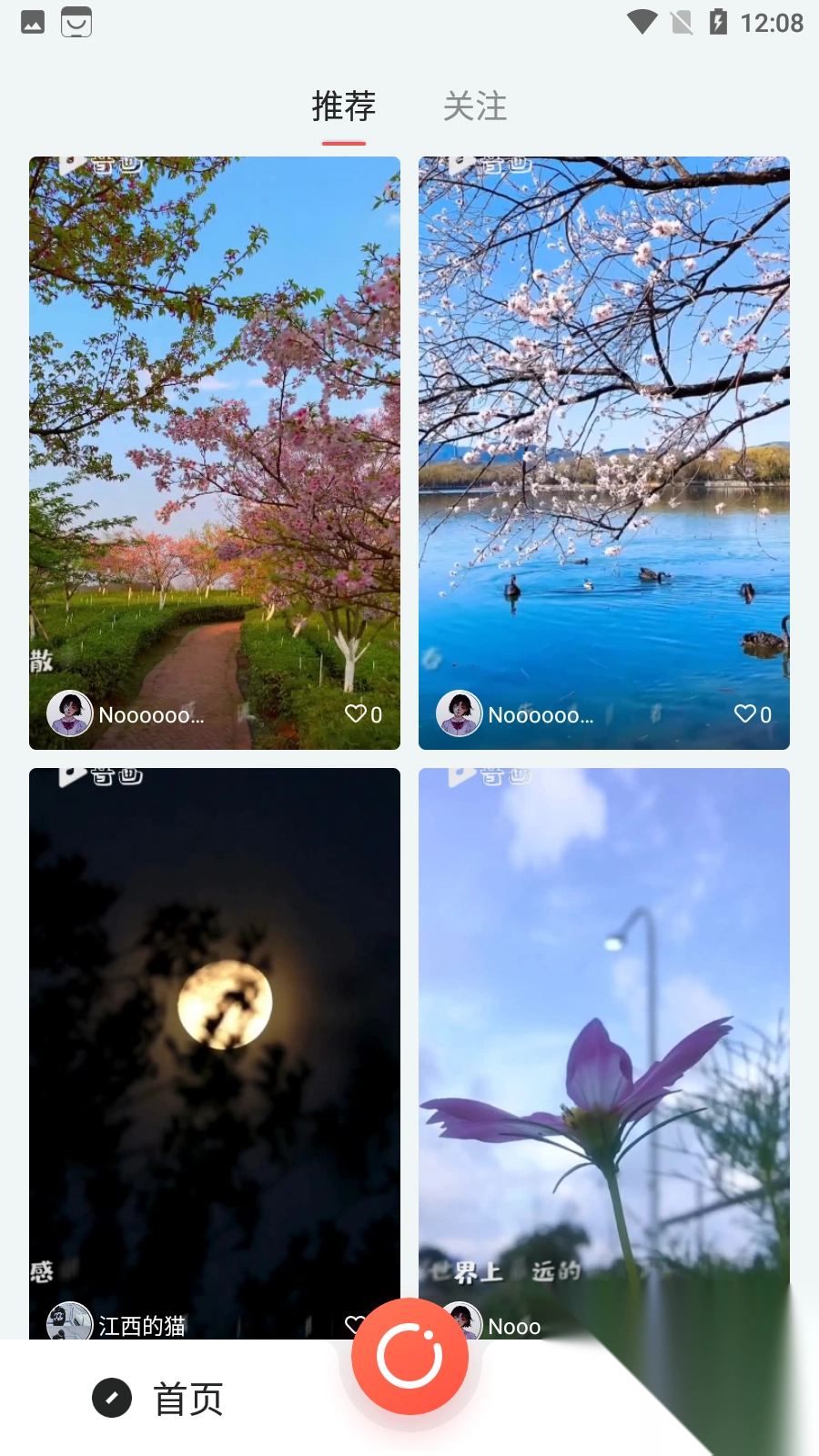
Task: View the avatar on the blossom path video
Action: point(70,713)
